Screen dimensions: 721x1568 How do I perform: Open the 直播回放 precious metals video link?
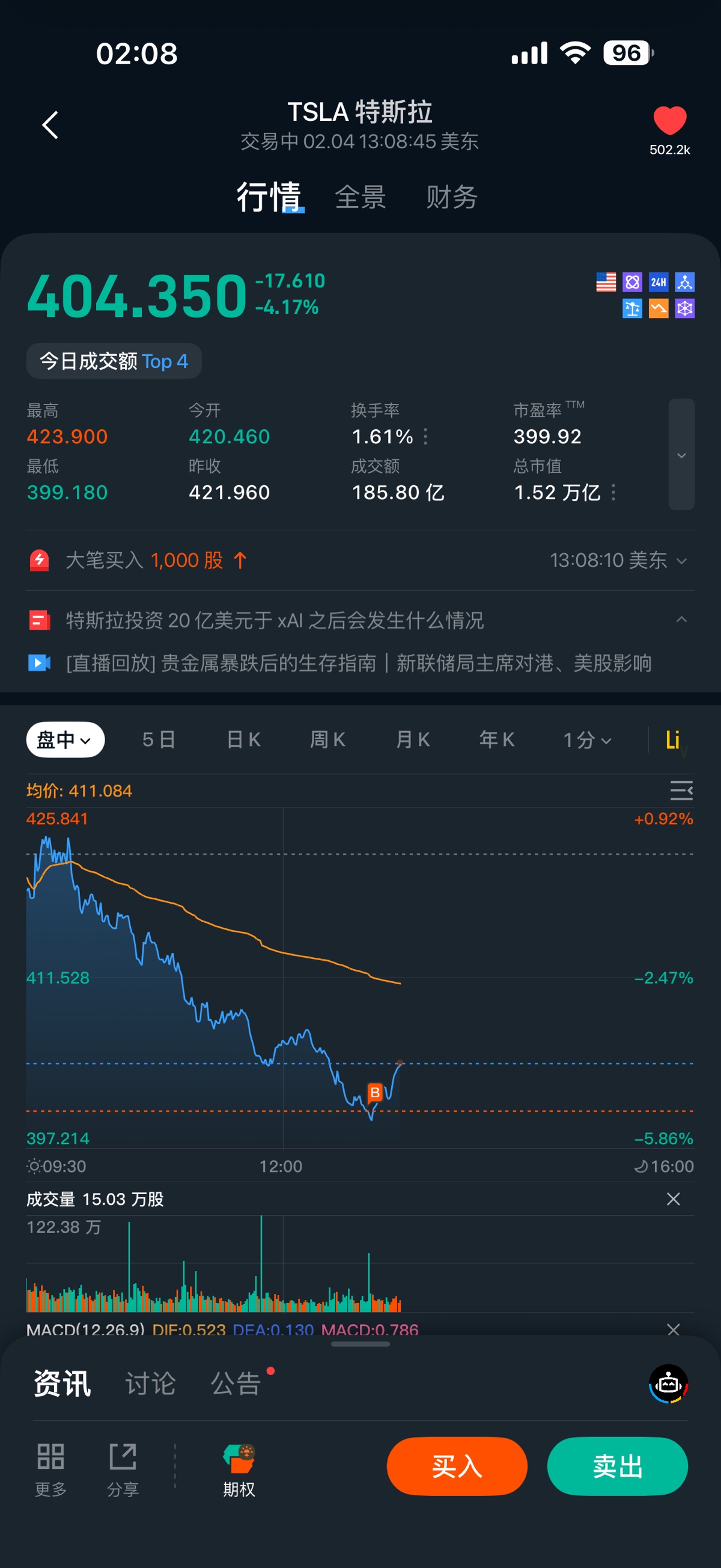coord(357,663)
